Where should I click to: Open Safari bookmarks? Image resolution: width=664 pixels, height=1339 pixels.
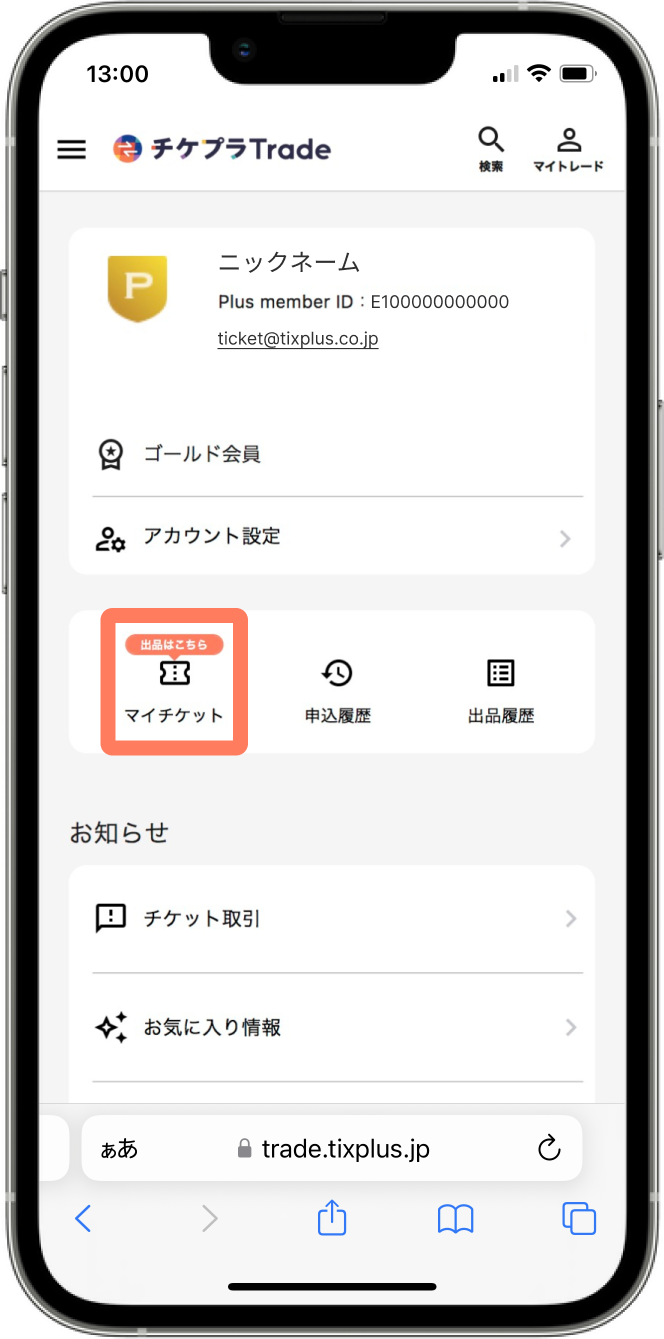[456, 1218]
